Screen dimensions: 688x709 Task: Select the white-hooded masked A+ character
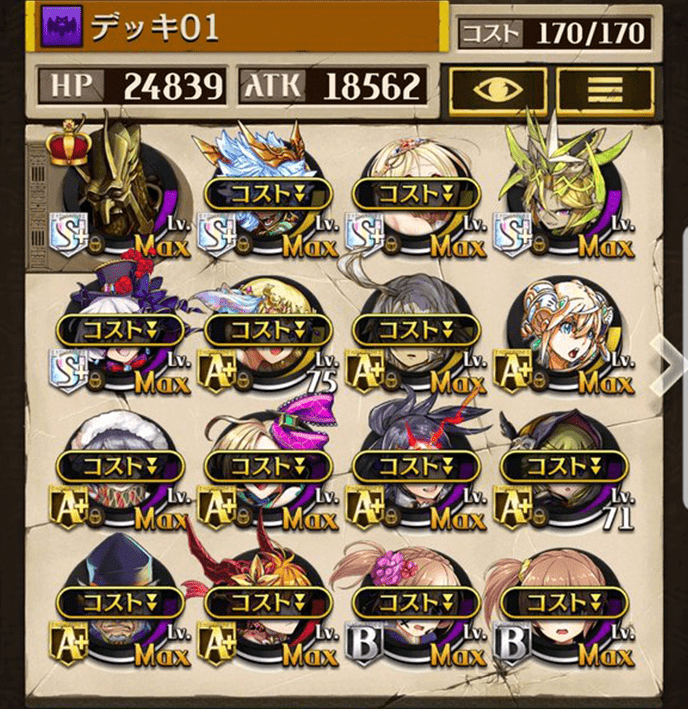120,470
